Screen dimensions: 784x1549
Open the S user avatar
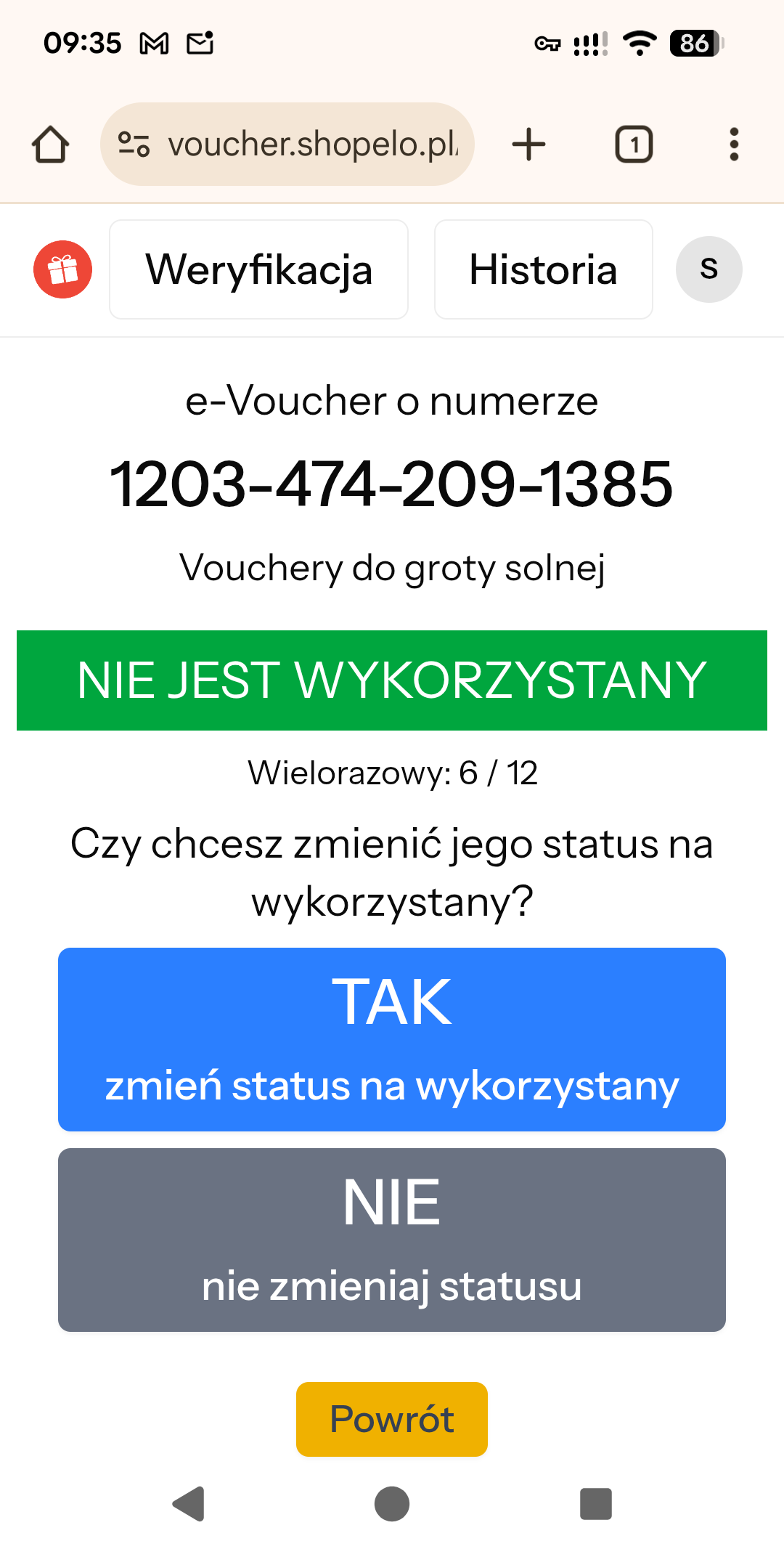click(709, 269)
